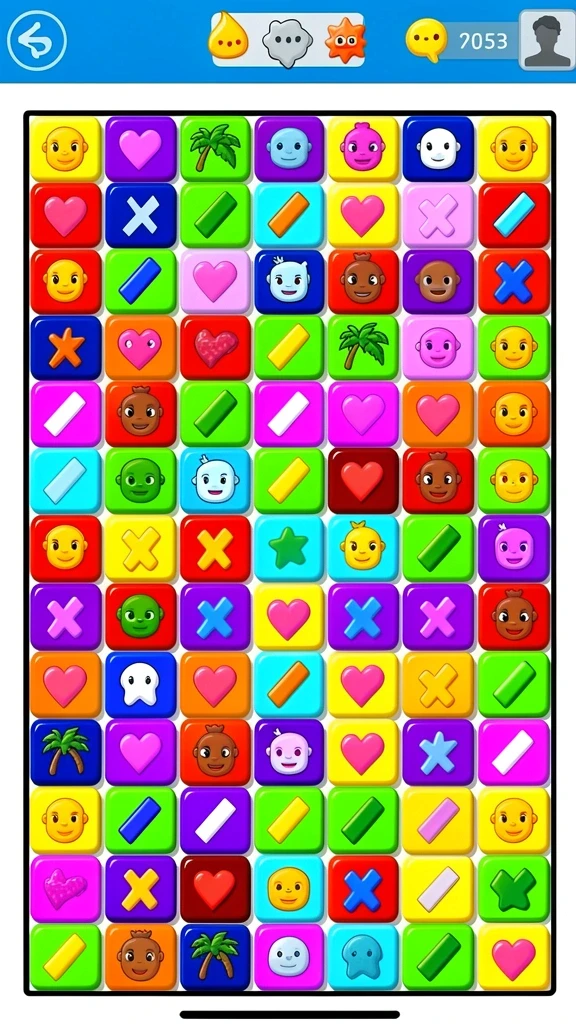Tap the white ghost on blue tile
576x1024 pixels.
(x=140, y=684)
